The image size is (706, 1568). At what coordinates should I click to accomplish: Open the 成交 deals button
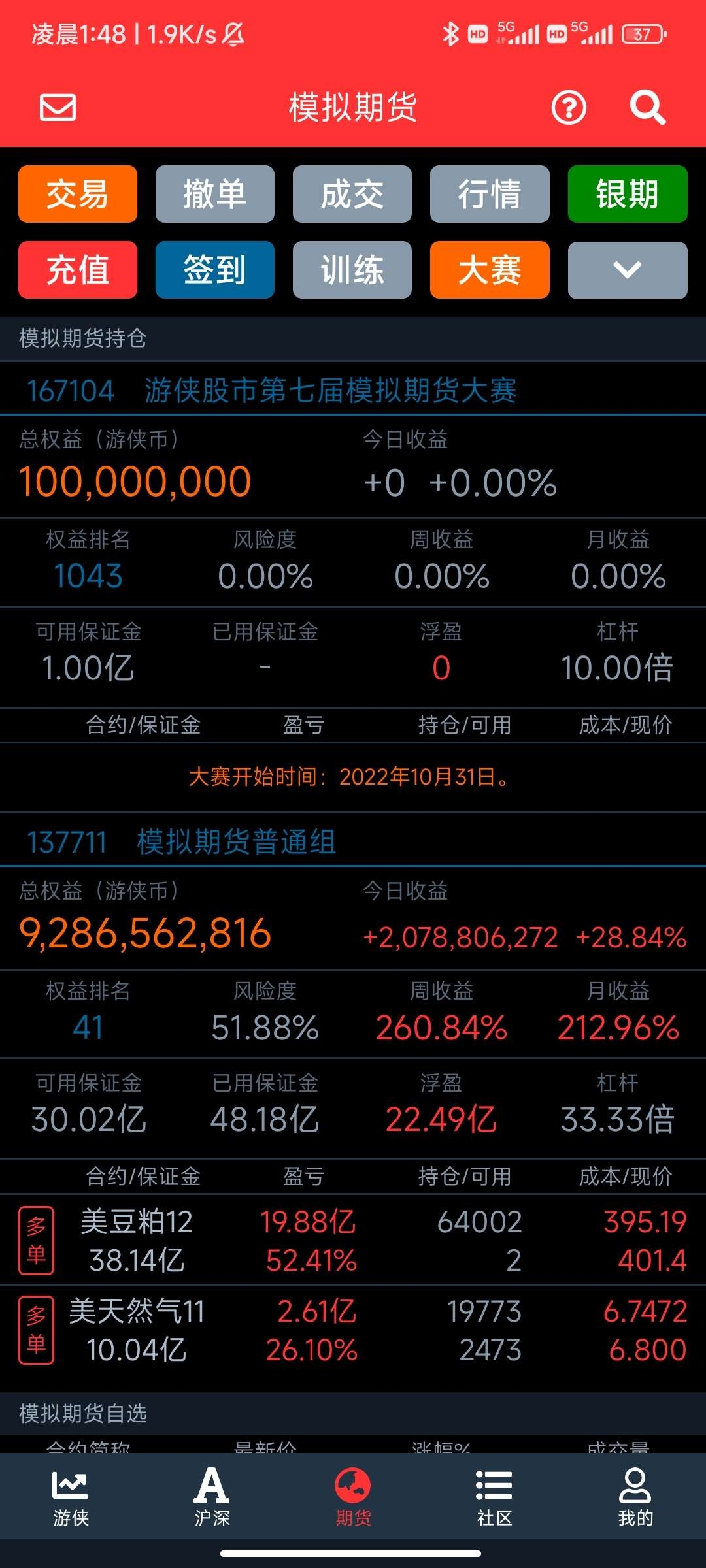pos(352,194)
